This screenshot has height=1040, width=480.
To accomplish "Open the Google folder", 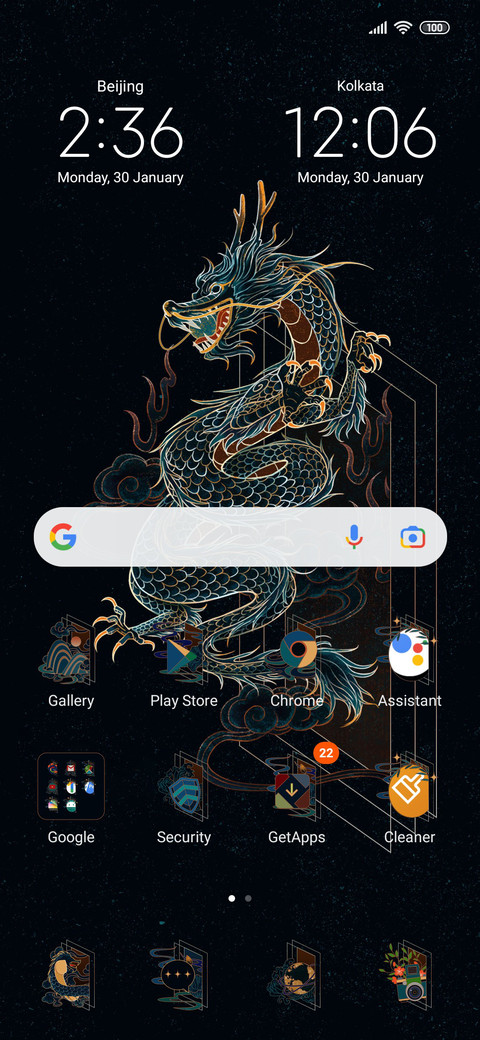I will pos(71,786).
